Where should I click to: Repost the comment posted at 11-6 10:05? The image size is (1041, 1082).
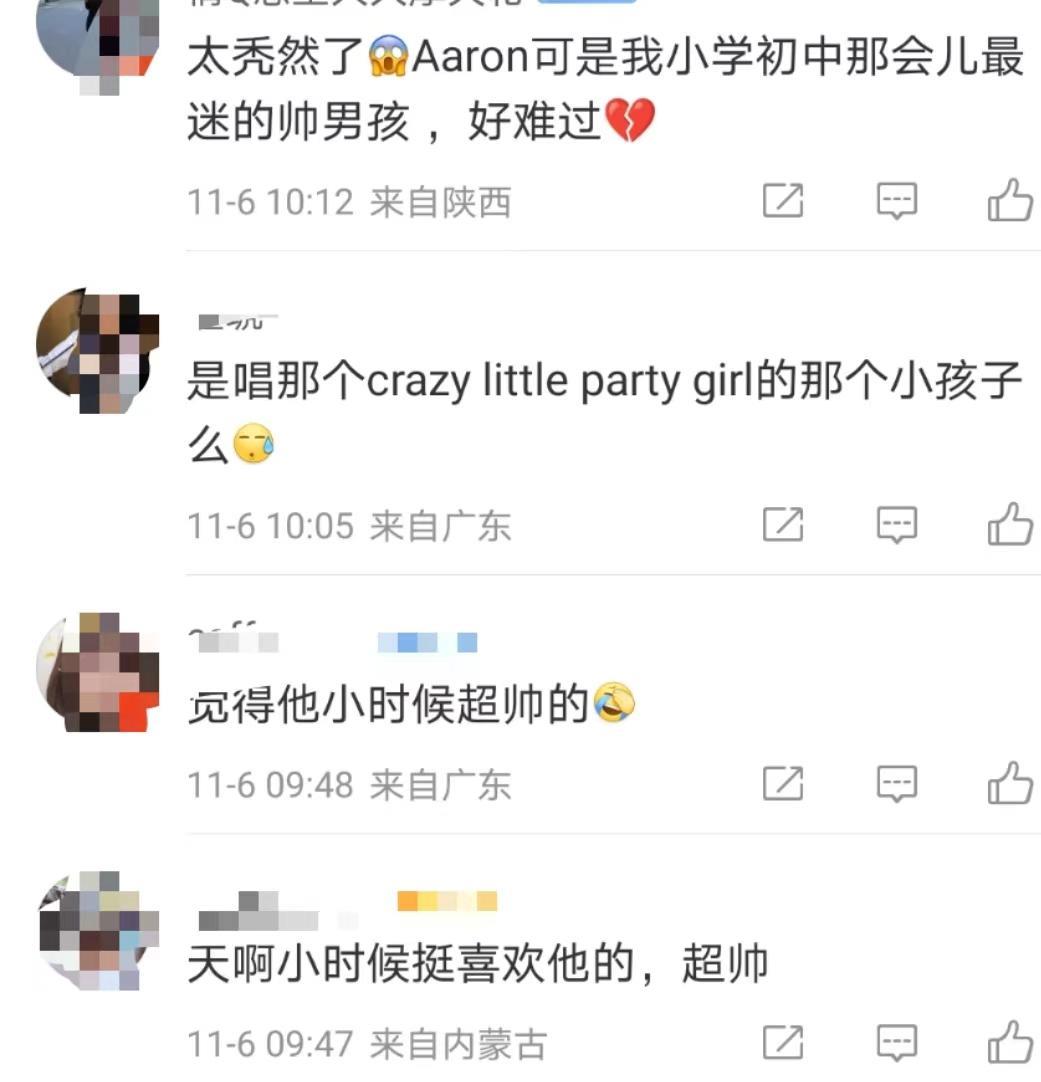783,524
